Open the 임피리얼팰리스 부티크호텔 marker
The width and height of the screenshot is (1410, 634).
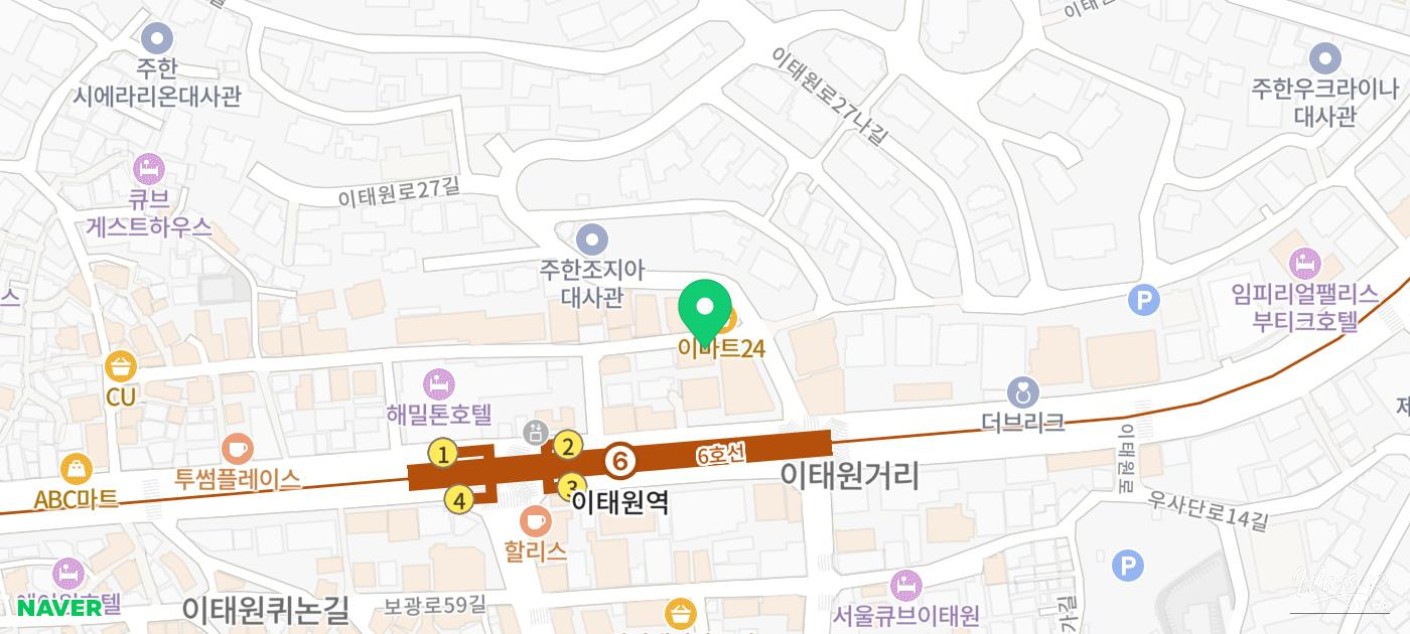(1305, 263)
